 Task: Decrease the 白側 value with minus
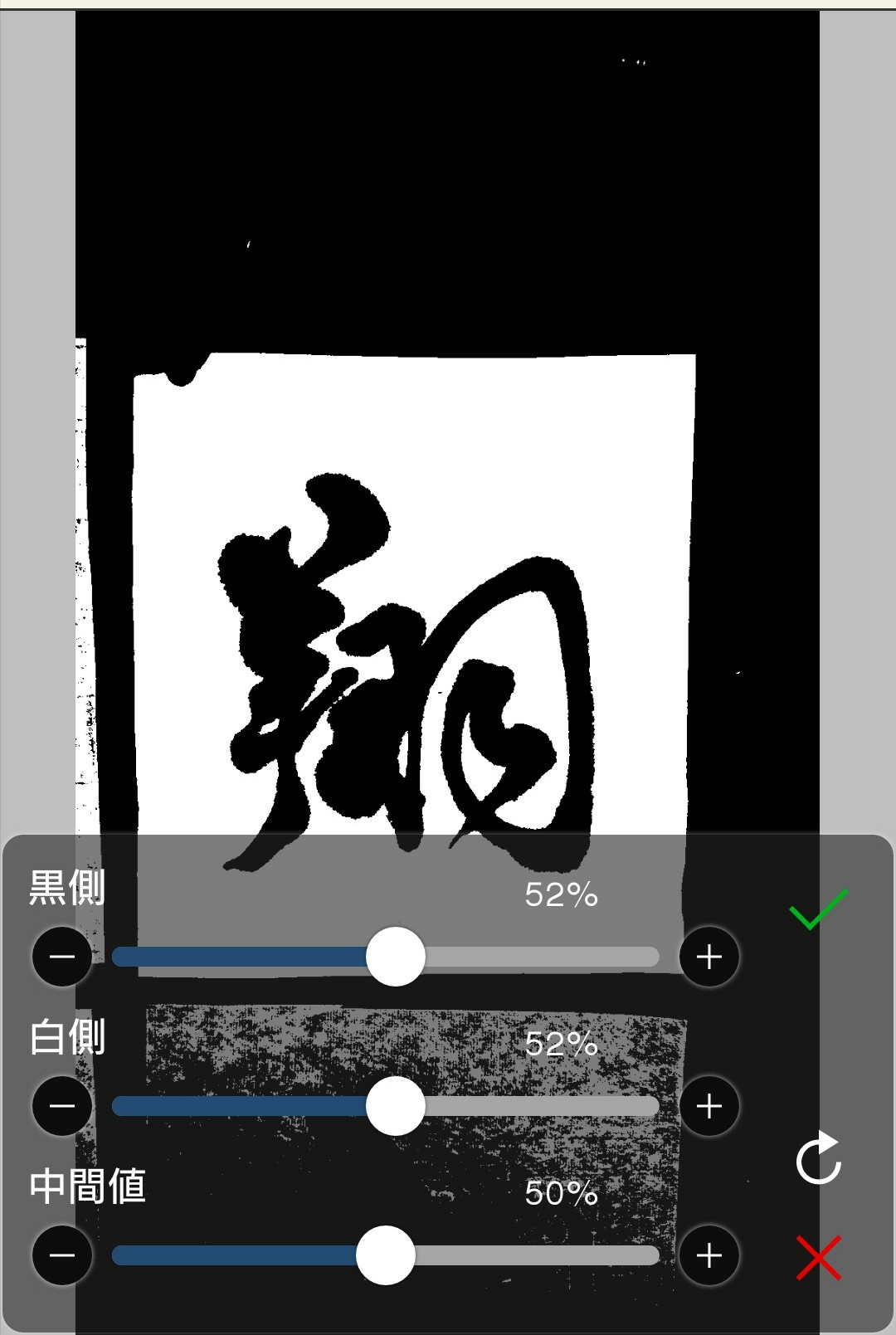coord(62,1106)
